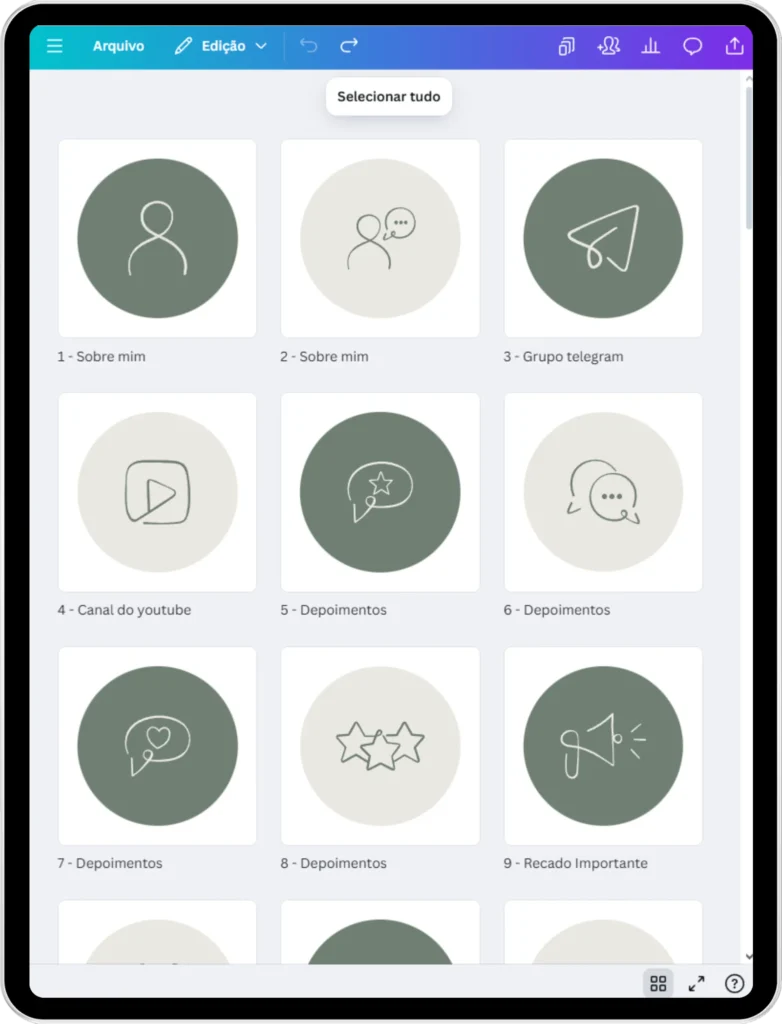Enter fullscreen with the expand arrows

pyautogui.click(x=696, y=983)
